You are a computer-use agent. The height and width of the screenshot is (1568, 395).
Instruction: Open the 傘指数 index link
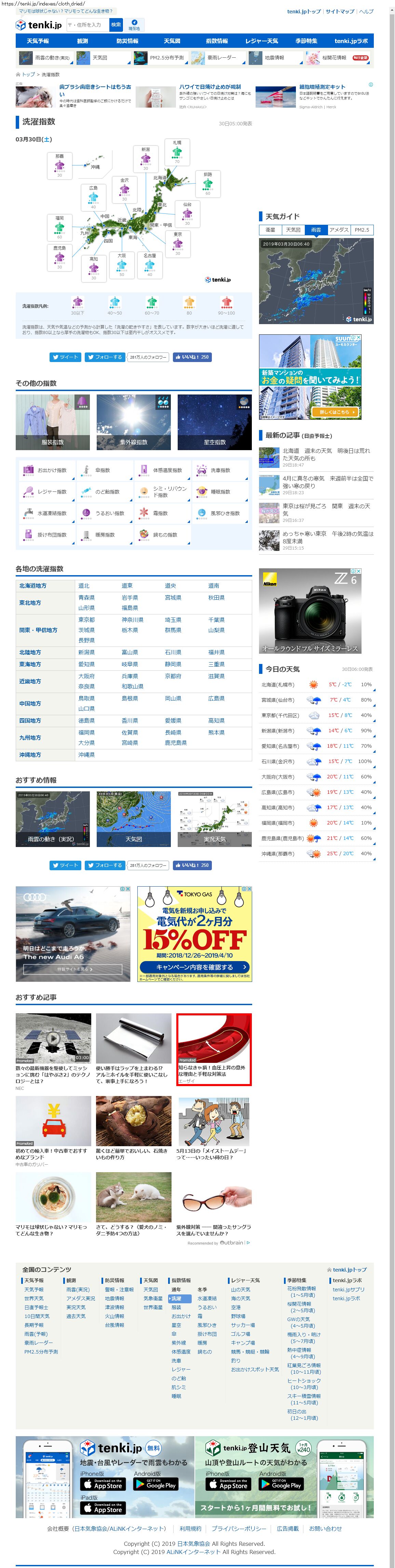[x=103, y=470]
